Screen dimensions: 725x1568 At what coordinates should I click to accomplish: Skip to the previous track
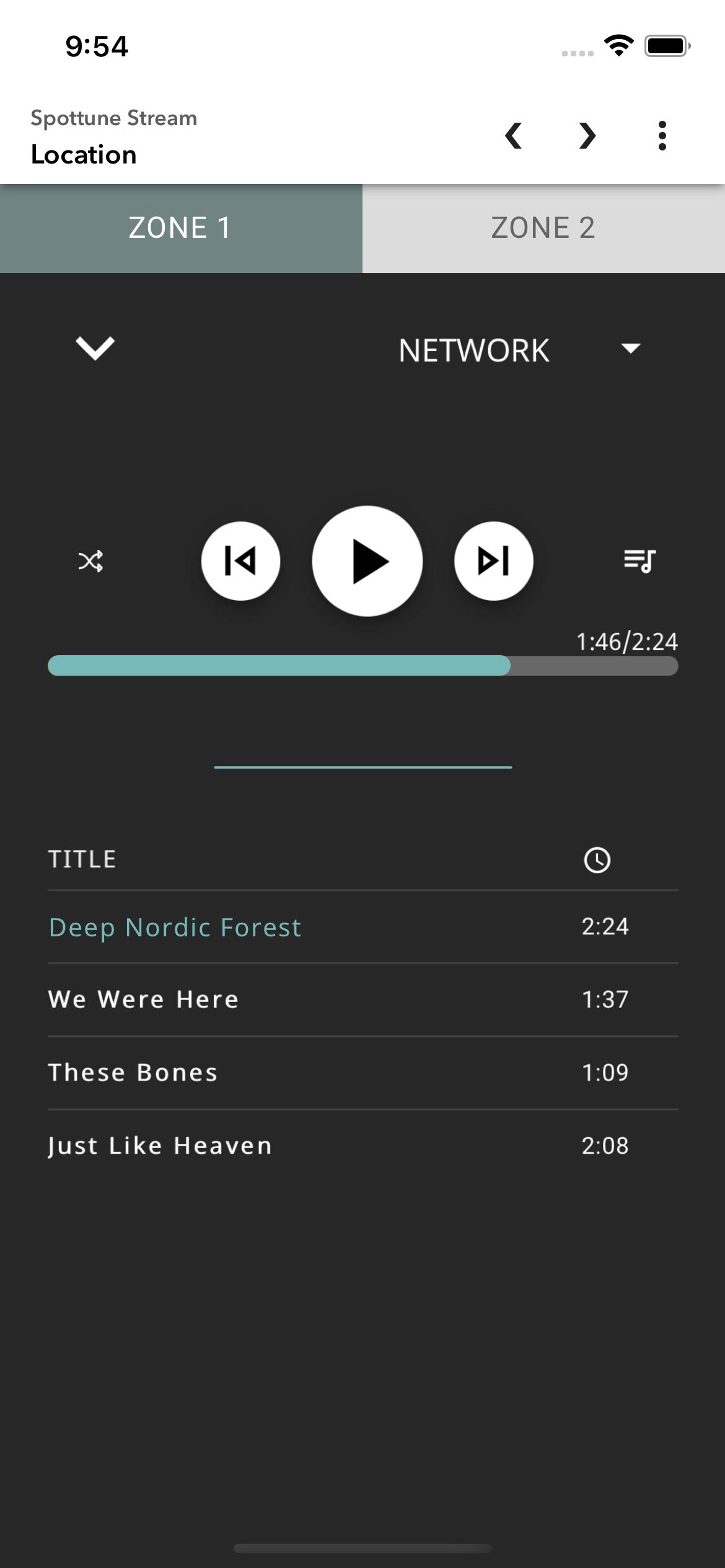pyautogui.click(x=240, y=561)
